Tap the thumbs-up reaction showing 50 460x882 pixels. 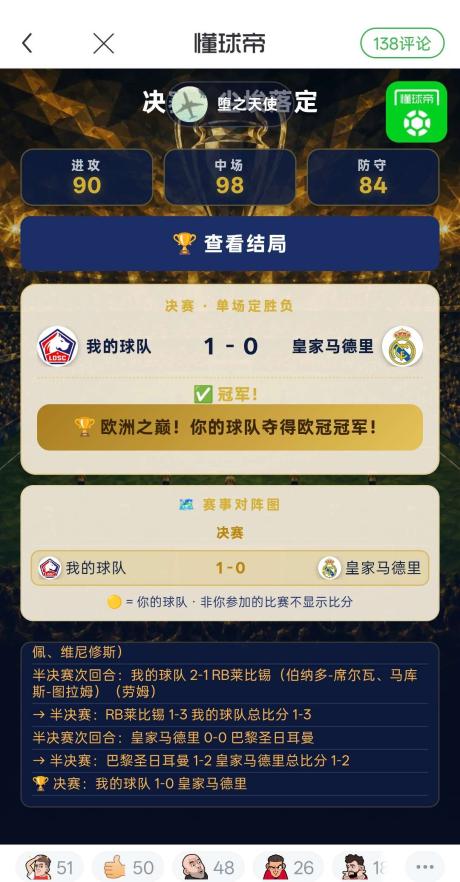[x=128, y=867]
